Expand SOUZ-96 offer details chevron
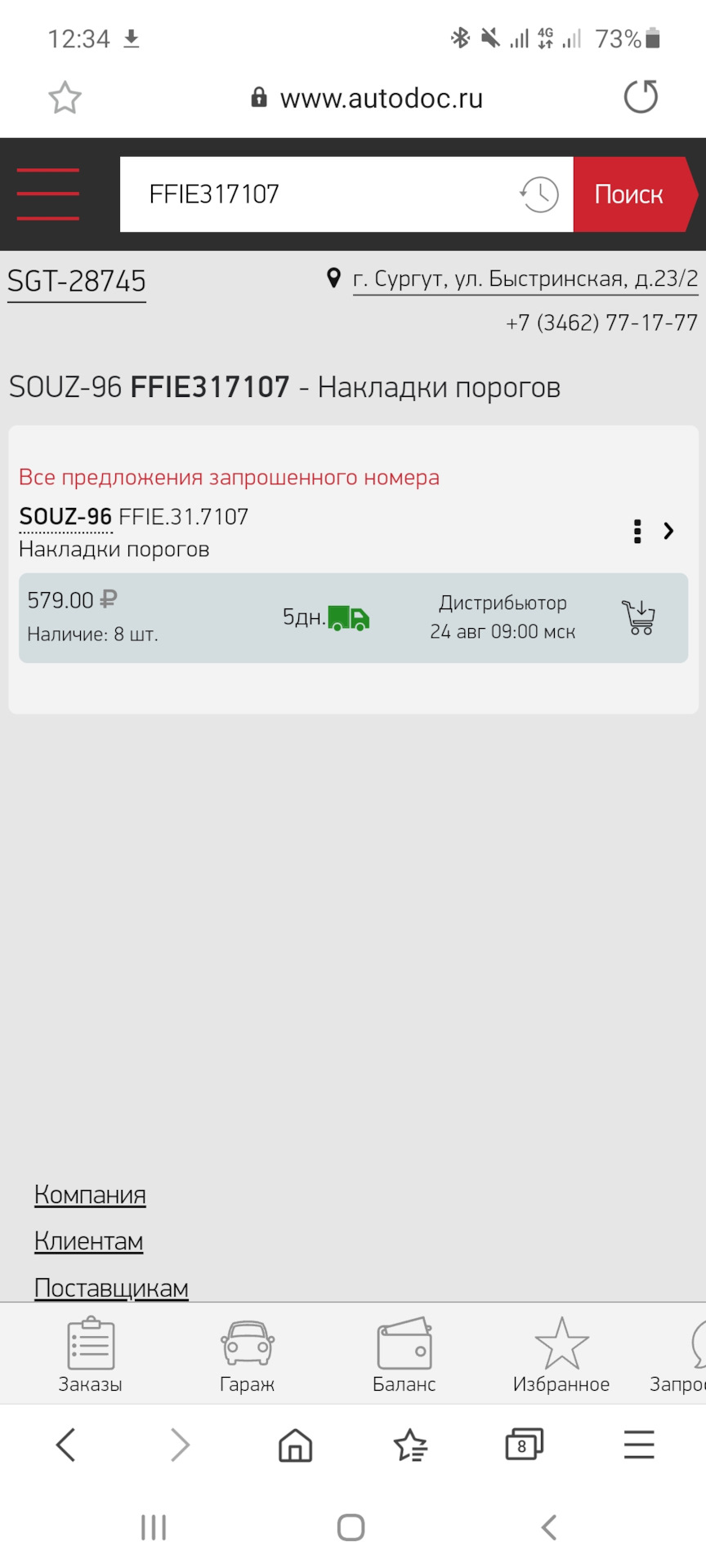The height and width of the screenshot is (1568, 706). 669,531
